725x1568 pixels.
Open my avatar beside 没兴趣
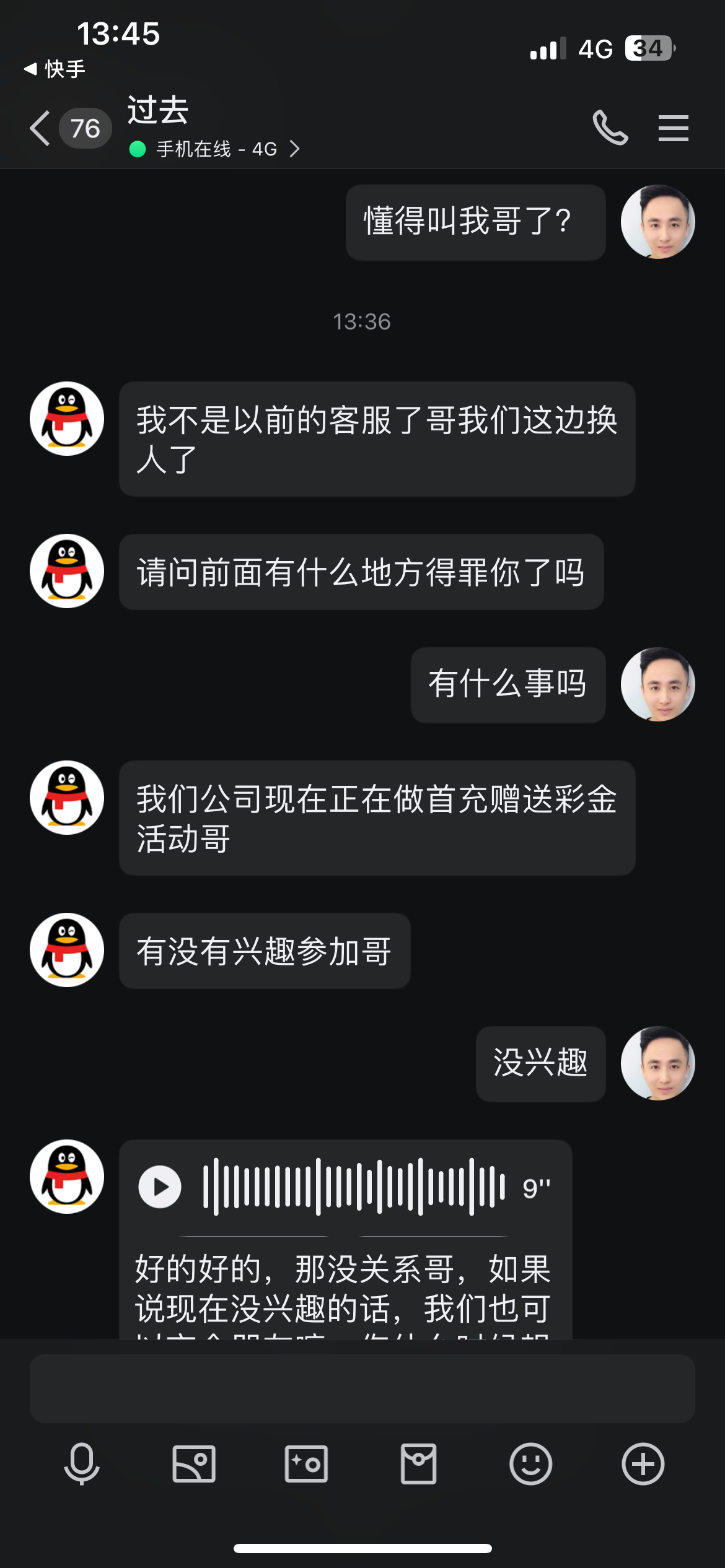[657, 1063]
